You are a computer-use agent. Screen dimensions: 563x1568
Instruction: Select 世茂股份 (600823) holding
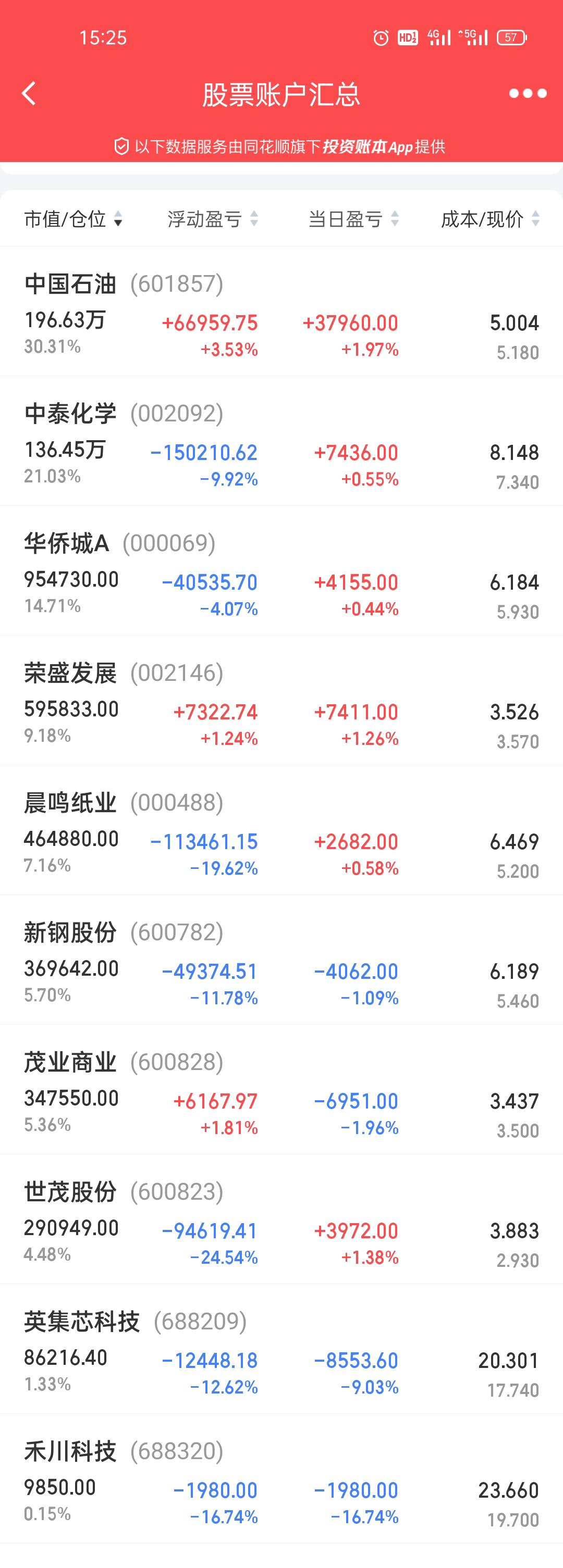(x=281, y=1219)
